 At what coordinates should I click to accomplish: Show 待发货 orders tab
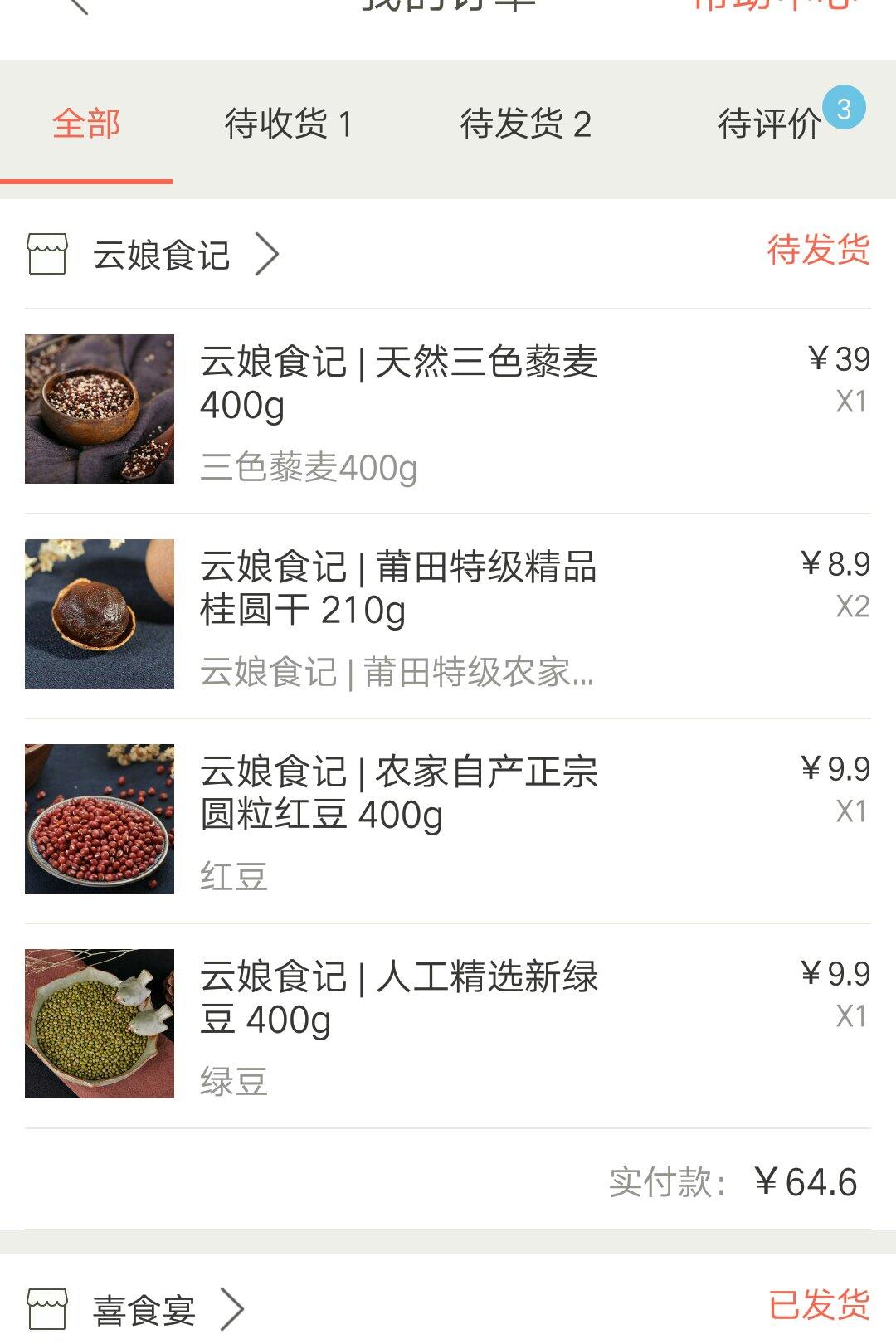click(x=525, y=124)
